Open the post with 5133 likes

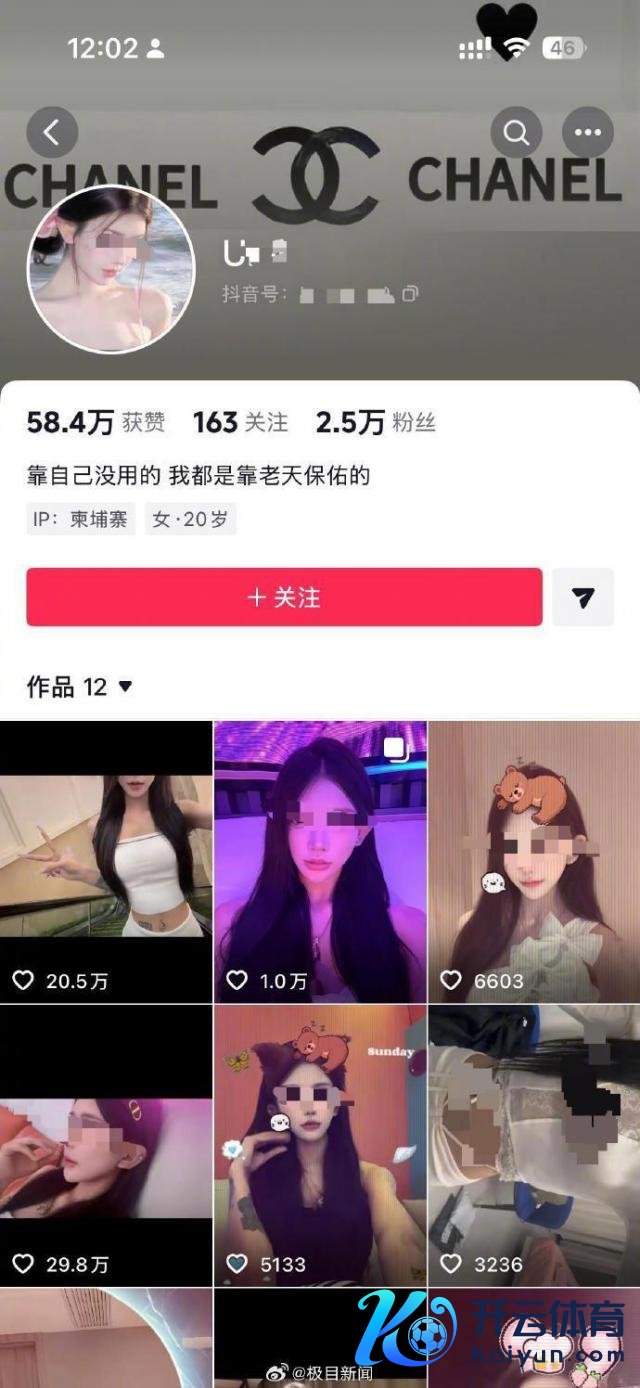point(320,1145)
